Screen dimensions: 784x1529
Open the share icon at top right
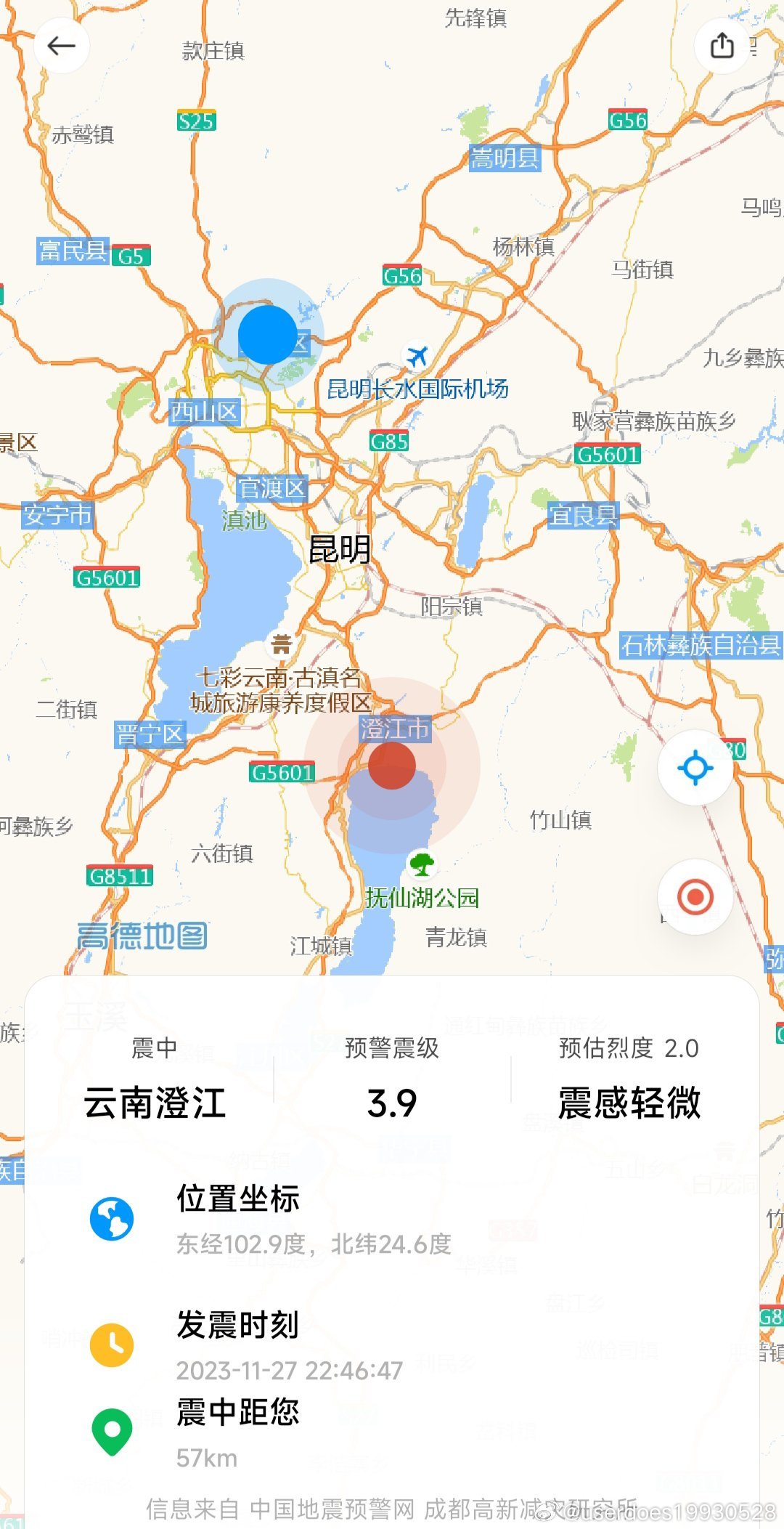pyautogui.click(x=722, y=45)
